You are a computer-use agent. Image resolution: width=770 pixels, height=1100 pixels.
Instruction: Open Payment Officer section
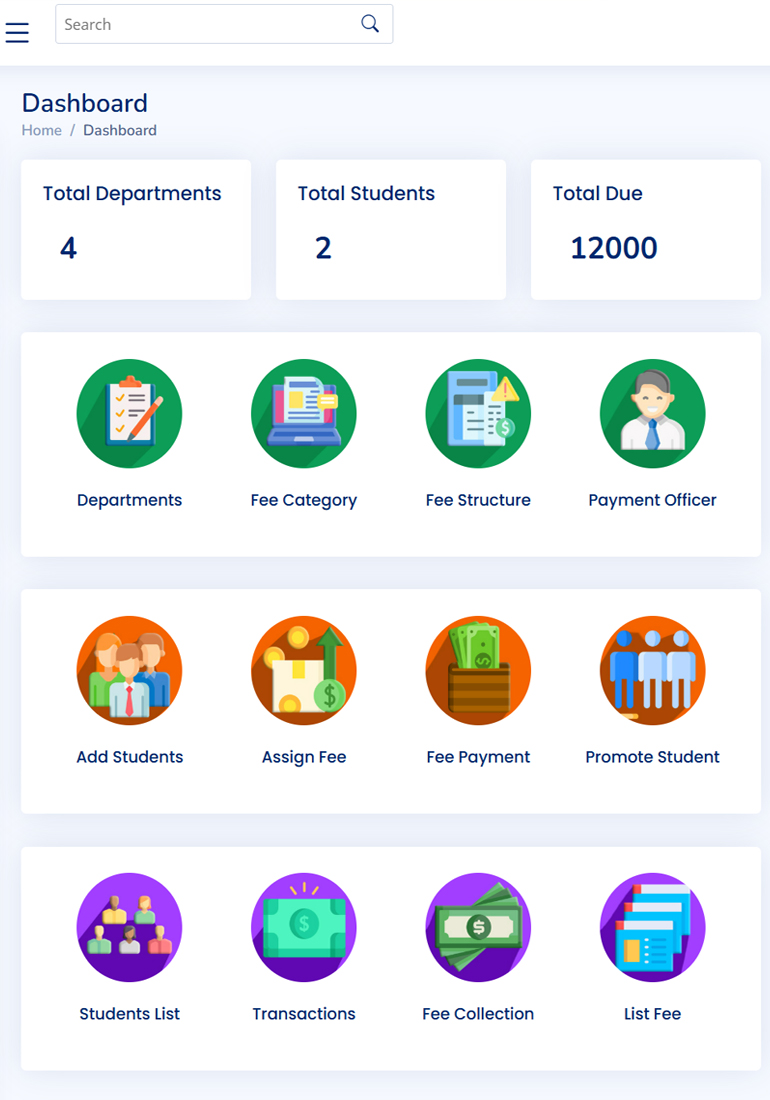(x=652, y=414)
